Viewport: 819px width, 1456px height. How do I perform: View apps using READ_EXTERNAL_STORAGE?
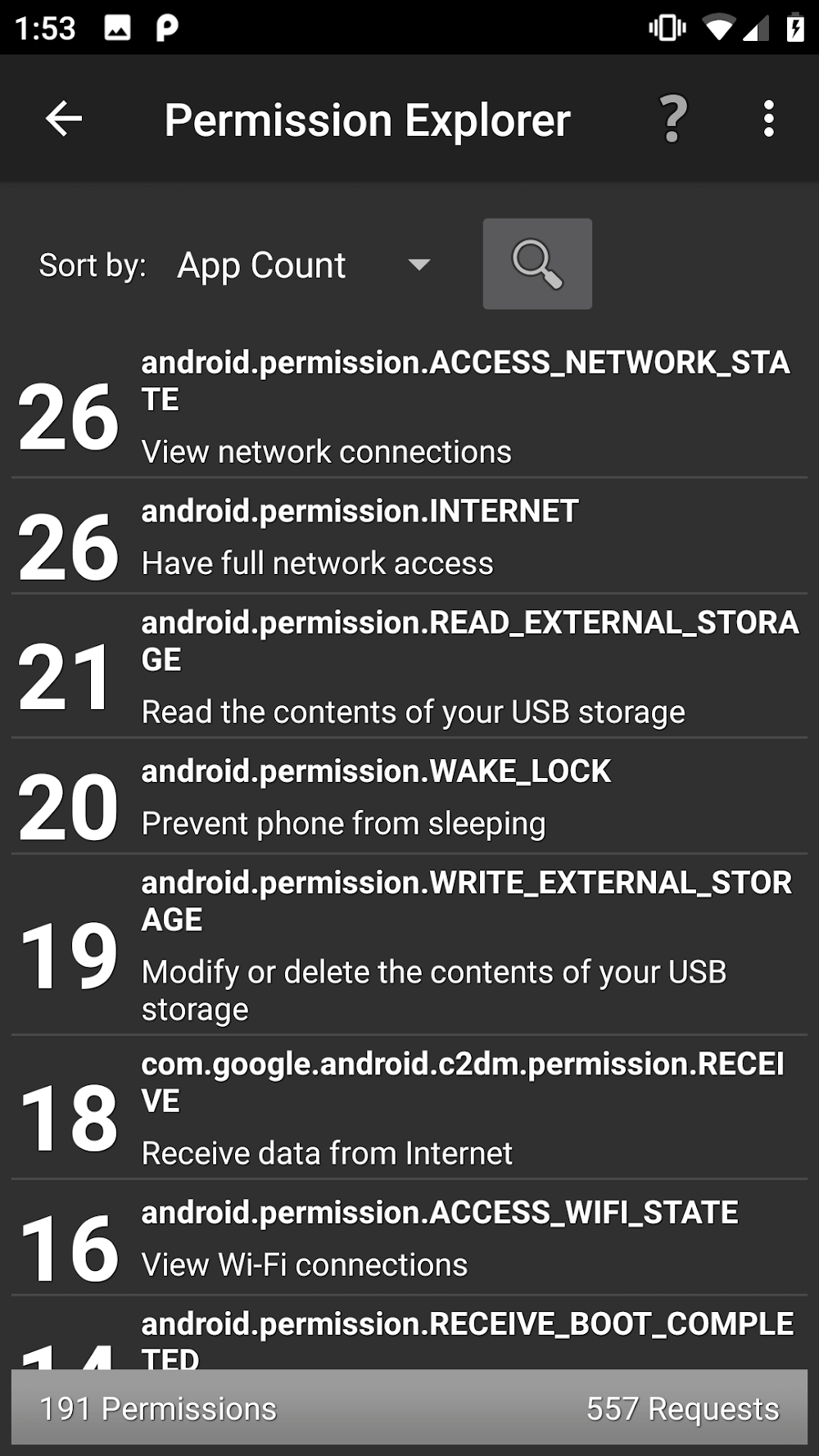tap(409, 667)
